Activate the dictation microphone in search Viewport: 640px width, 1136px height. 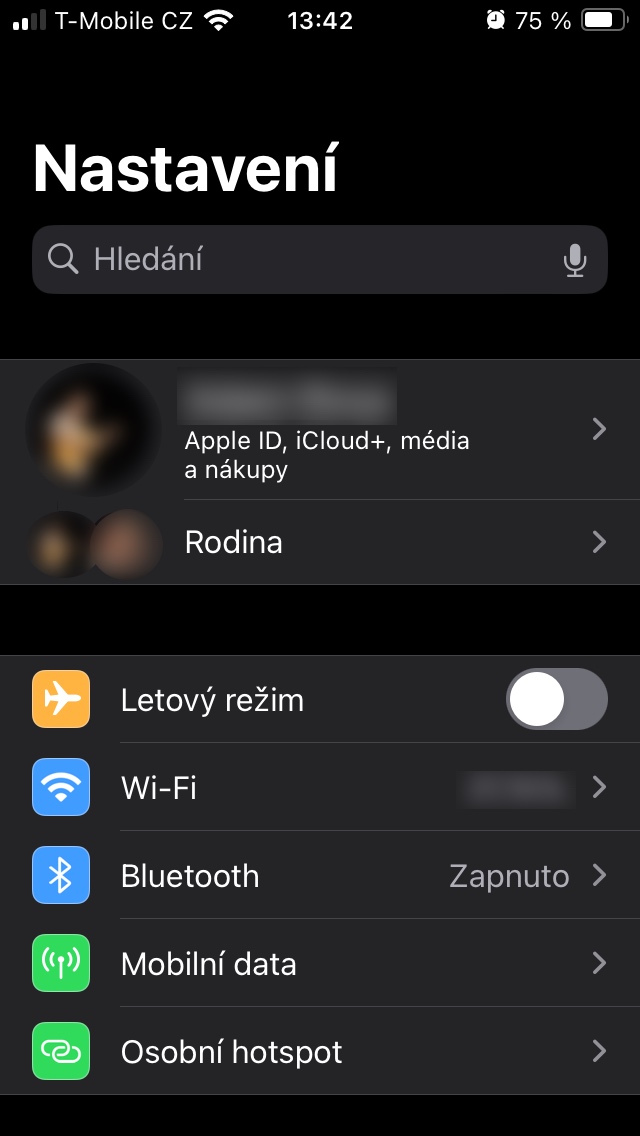point(574,260)
